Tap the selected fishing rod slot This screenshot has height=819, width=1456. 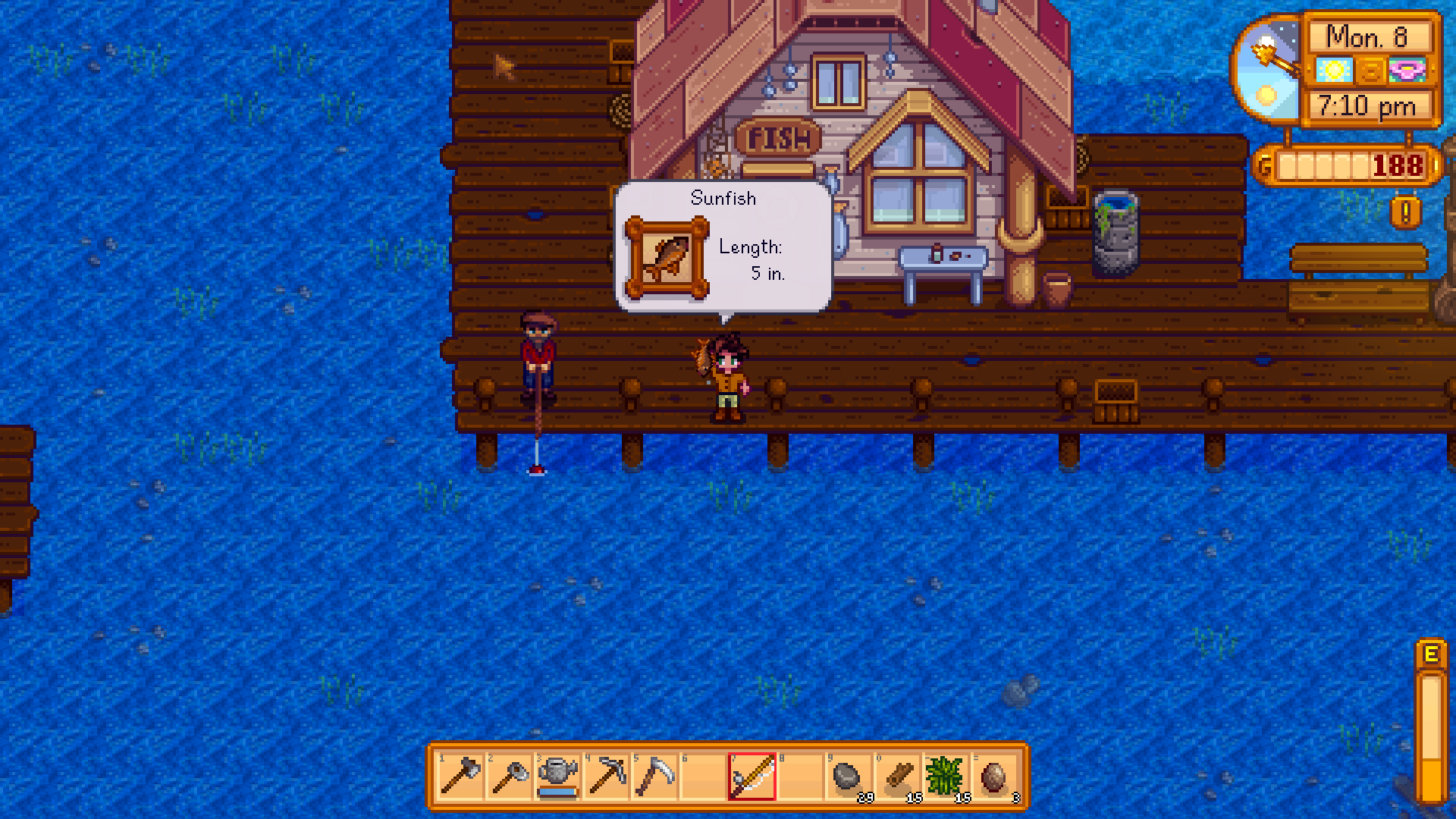point(752,777)
